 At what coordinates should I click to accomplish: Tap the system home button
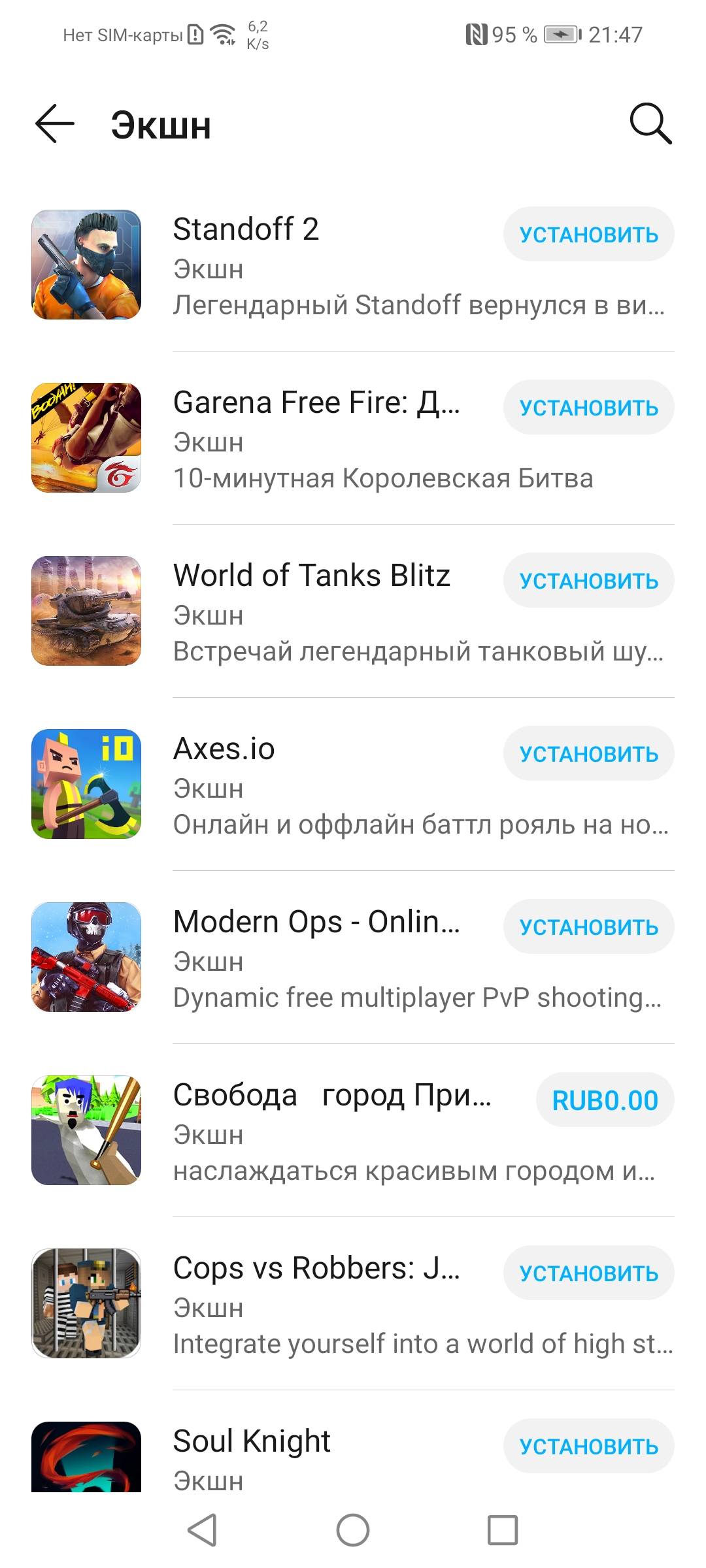coord(353,1530)
